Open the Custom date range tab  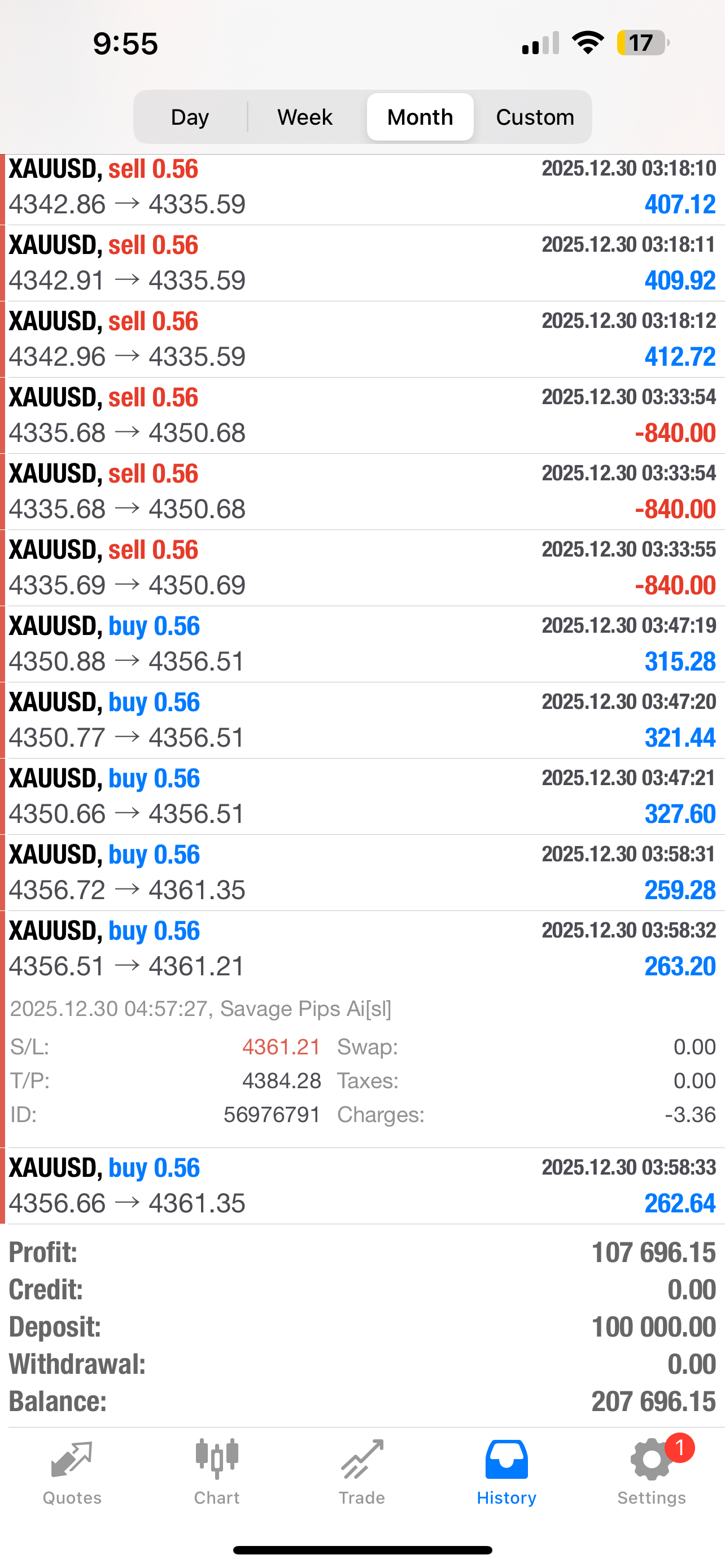pyautogui.click(x=535, y=116)
